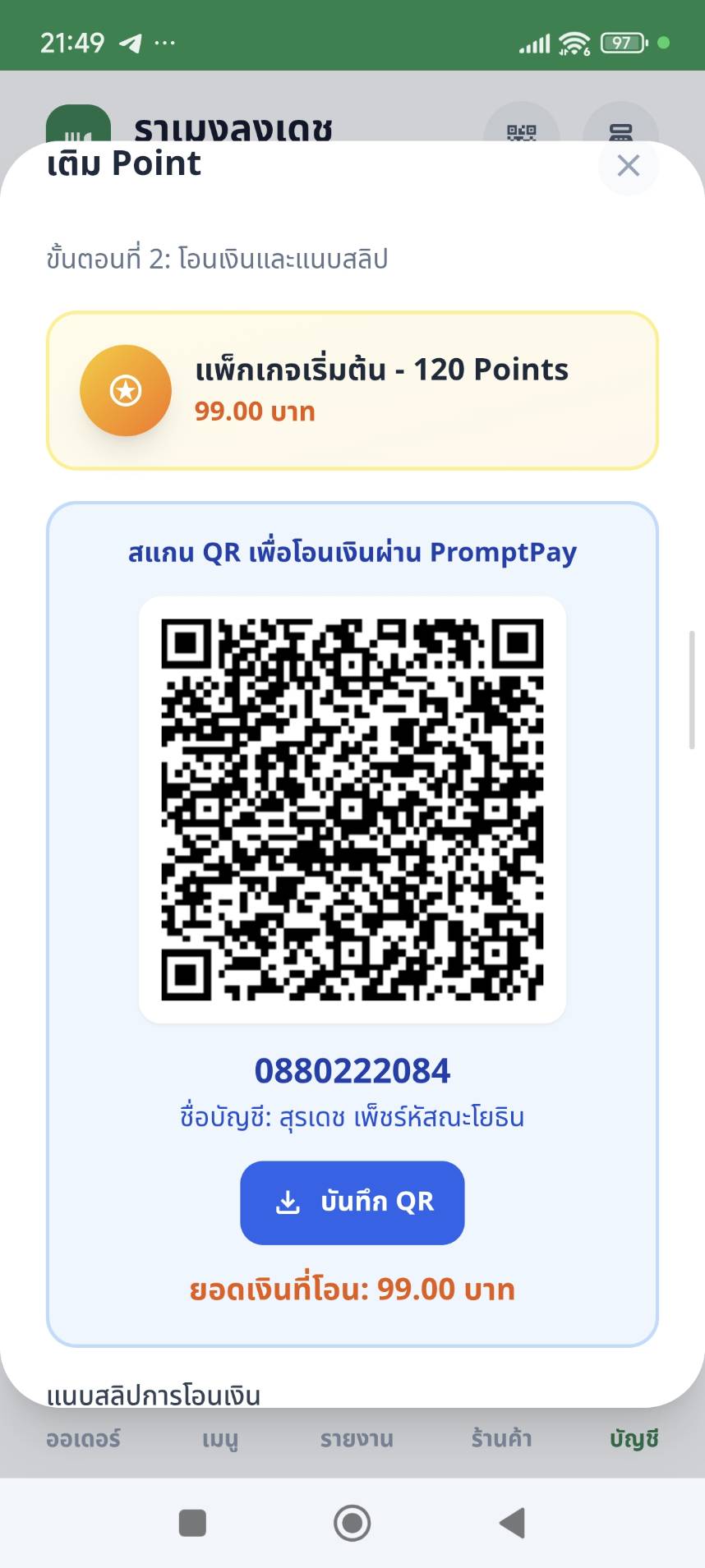705x1568 pixels.
Task: Go back using the system back button
Action: (513, 1523)
